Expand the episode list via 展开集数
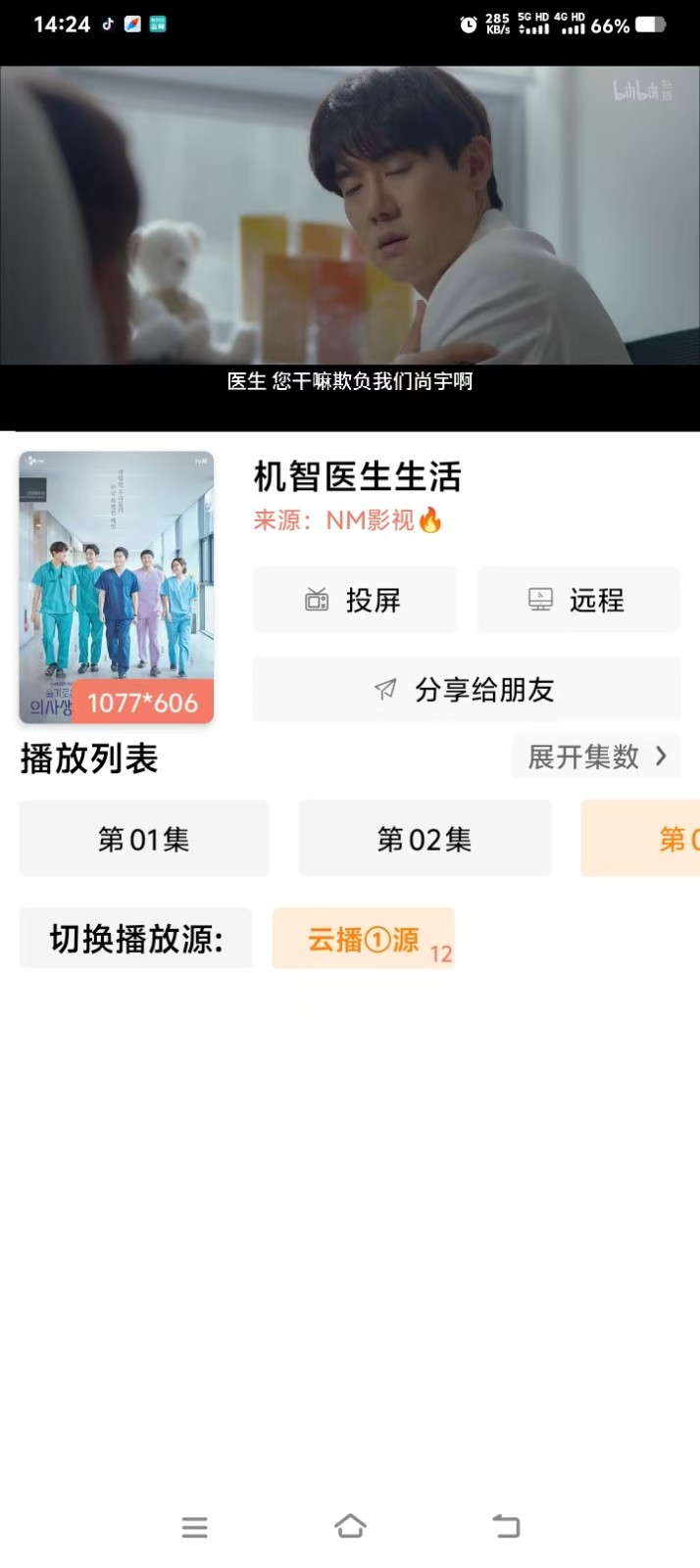700x1568 pixels. (x=596, y=757)
